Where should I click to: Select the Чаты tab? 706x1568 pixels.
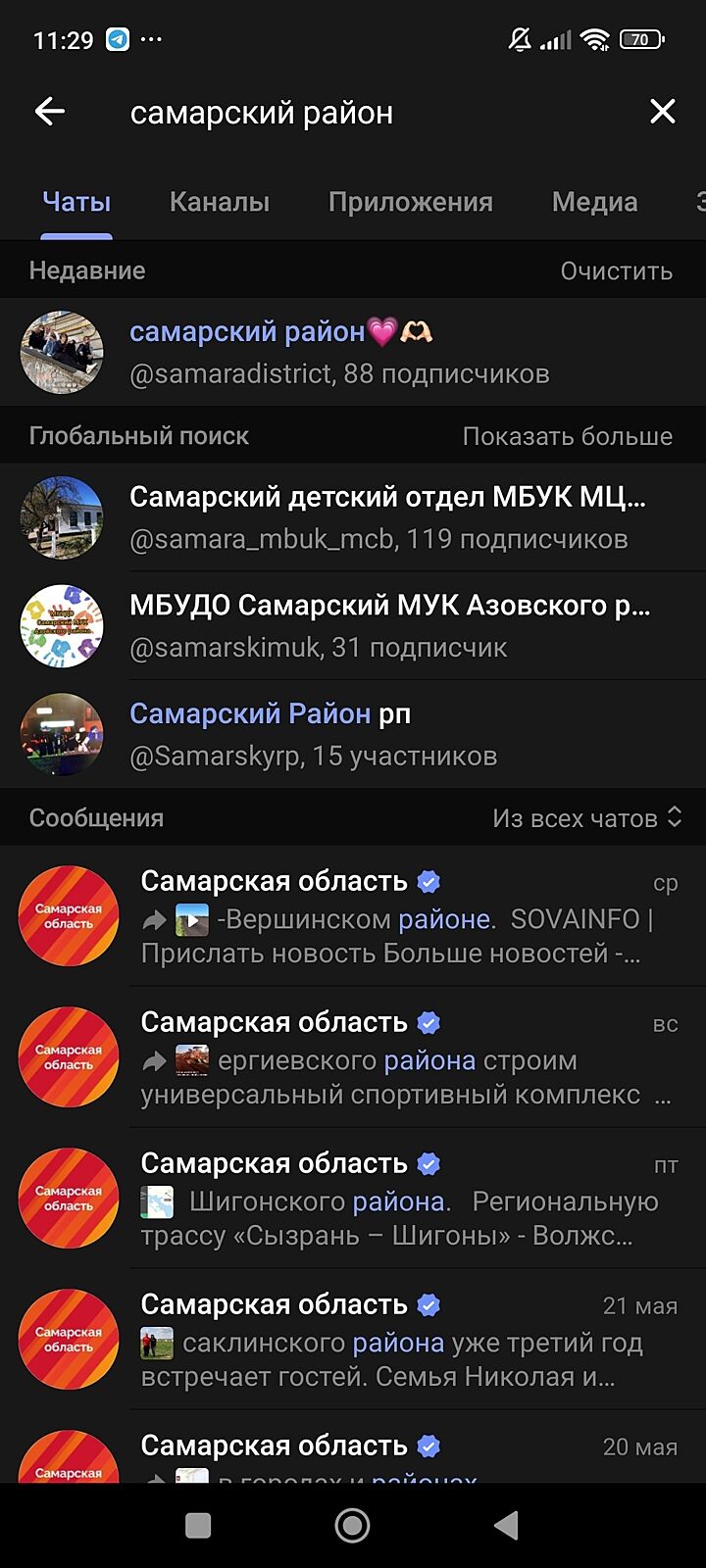[x=76, y=202]
